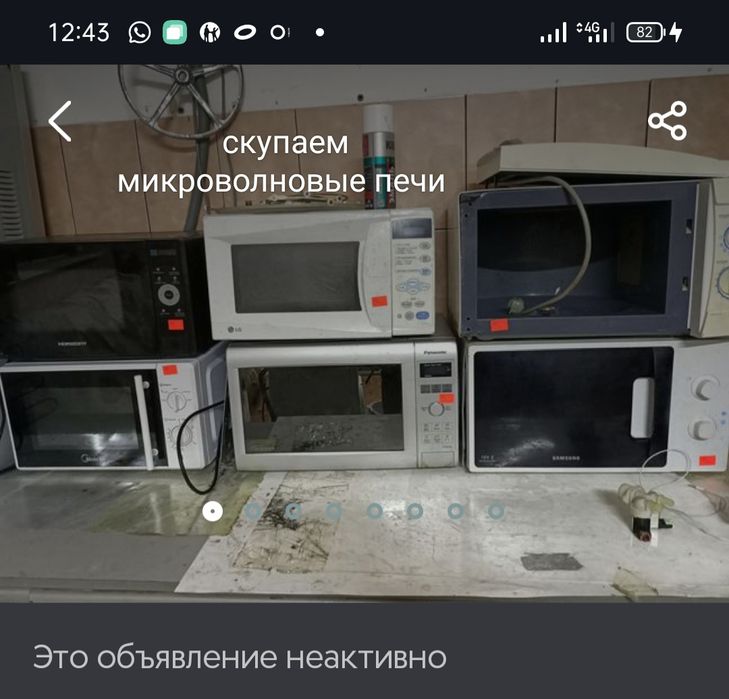This screenshot has width=729, height=699.
Task: Jump to the second photo dot
Action: click(x=253, y=511)
